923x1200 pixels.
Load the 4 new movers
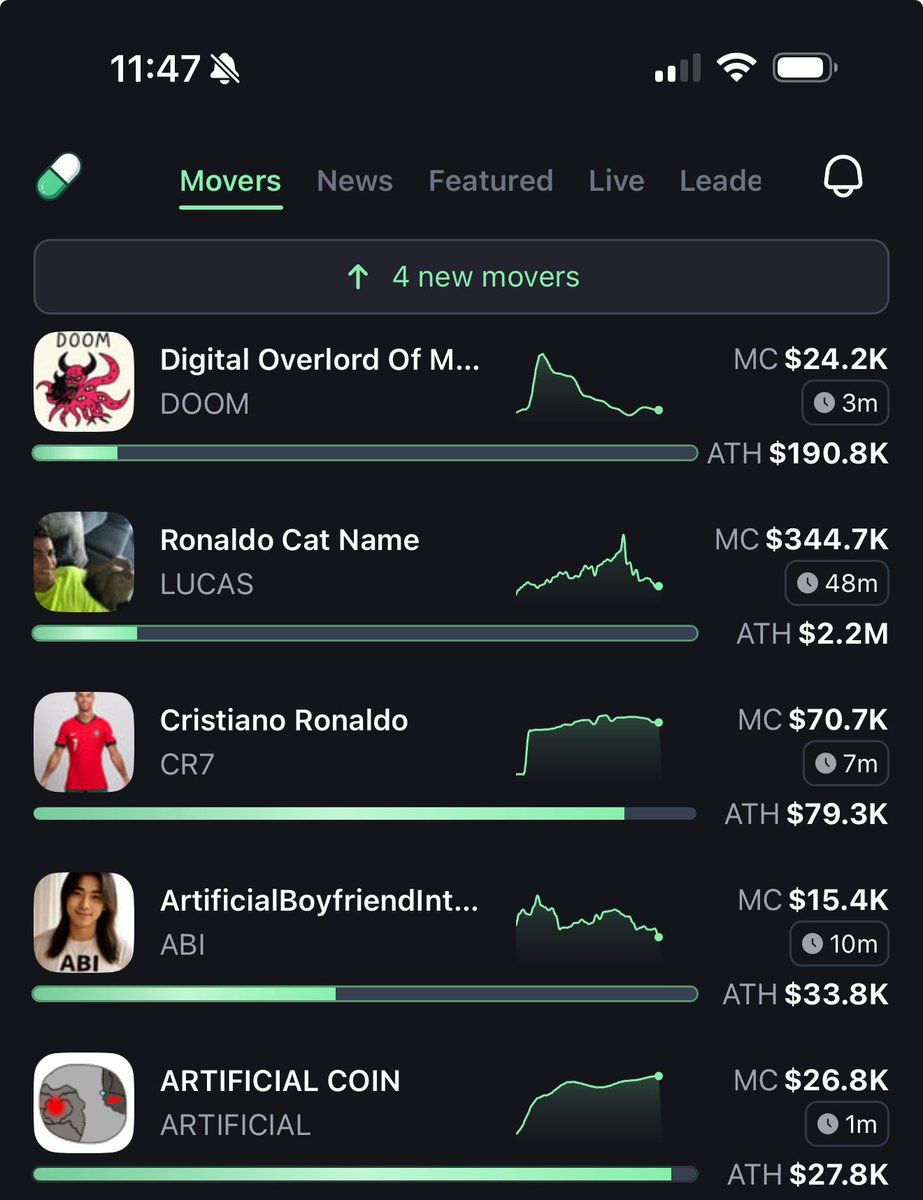tap(461, 277)
